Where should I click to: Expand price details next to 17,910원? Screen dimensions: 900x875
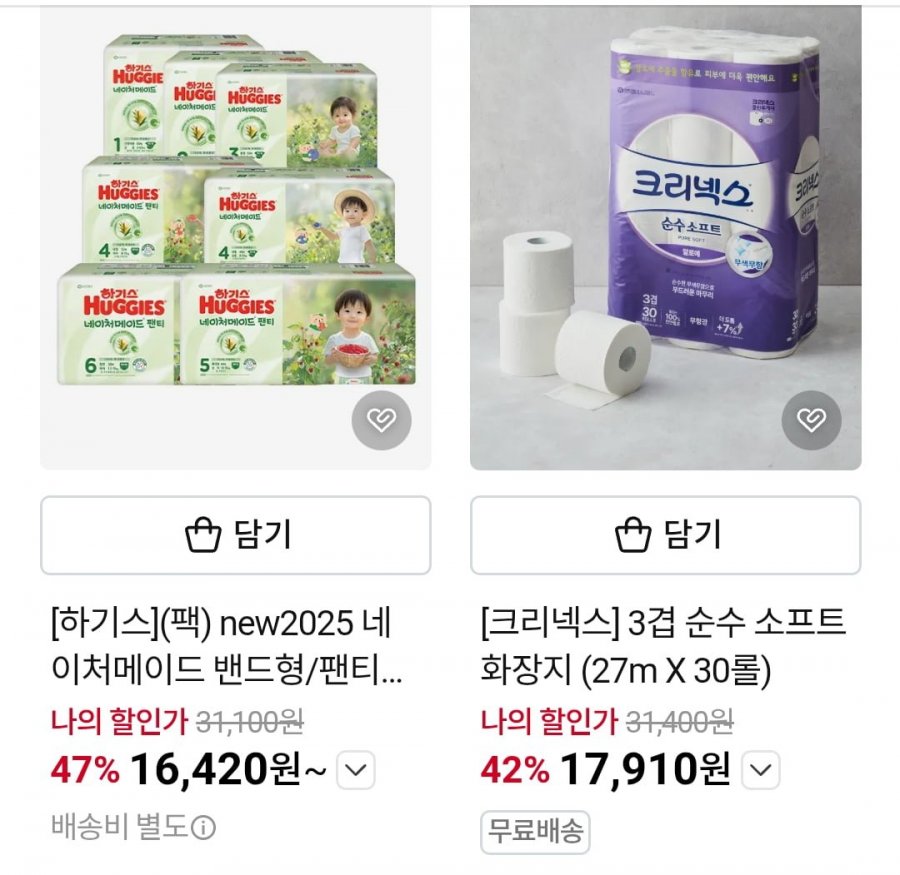(x=760, y=771)
